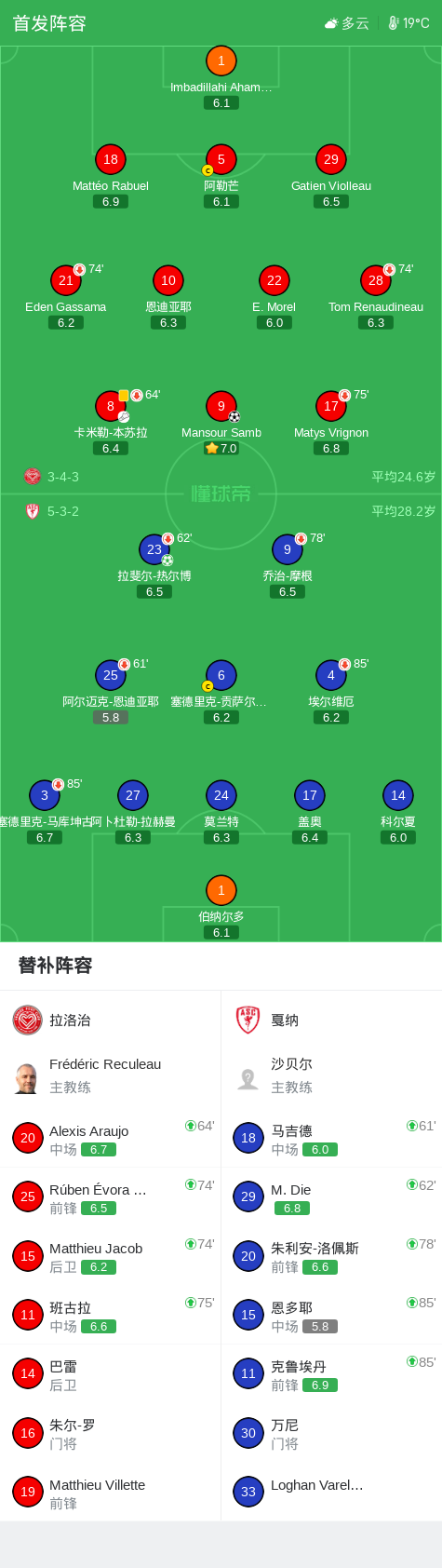This screenshot has height=1568, width=442.
Task: View substitute Rúben Évora's stats
Action: click(x=111, y=1196)
